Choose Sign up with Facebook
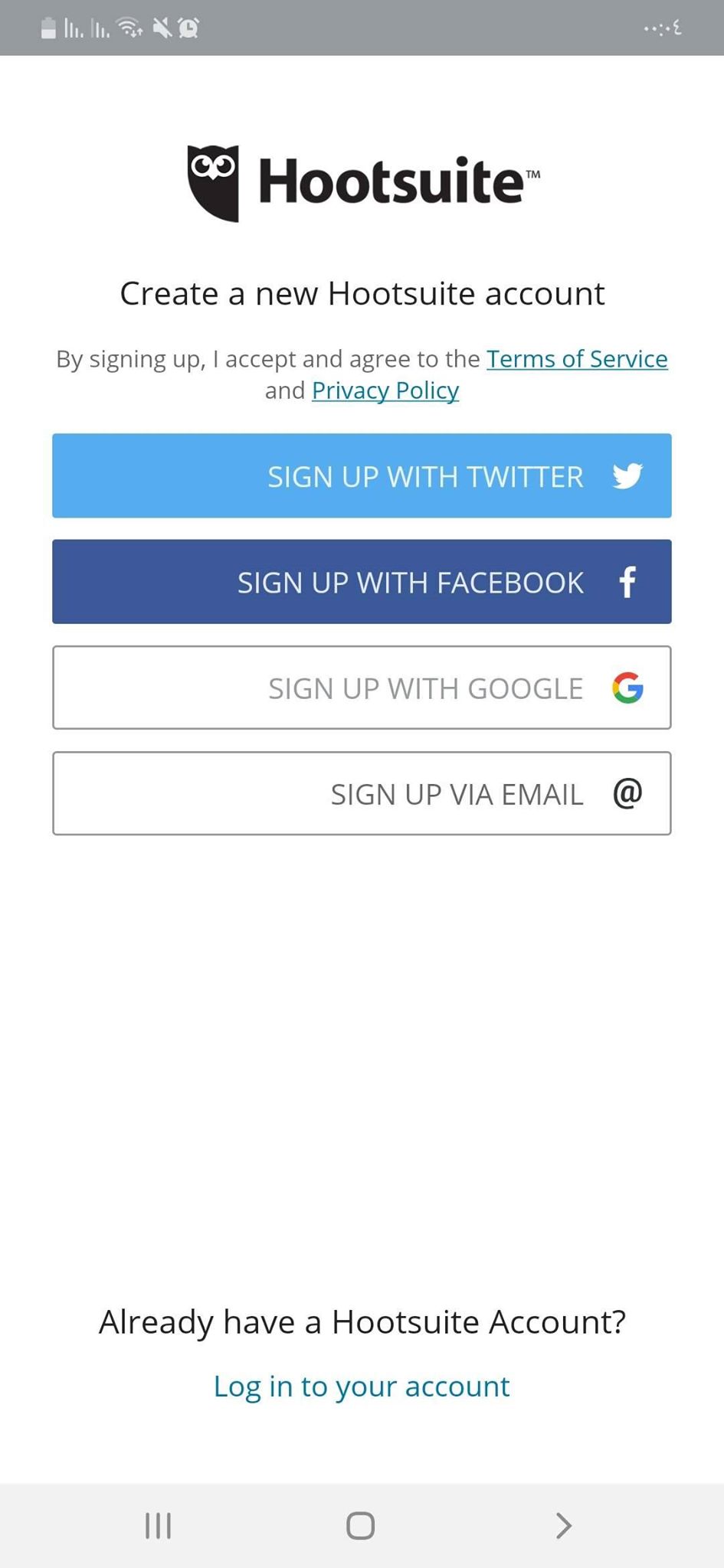Screen dimensions: 724x1568 click(362, 582)
